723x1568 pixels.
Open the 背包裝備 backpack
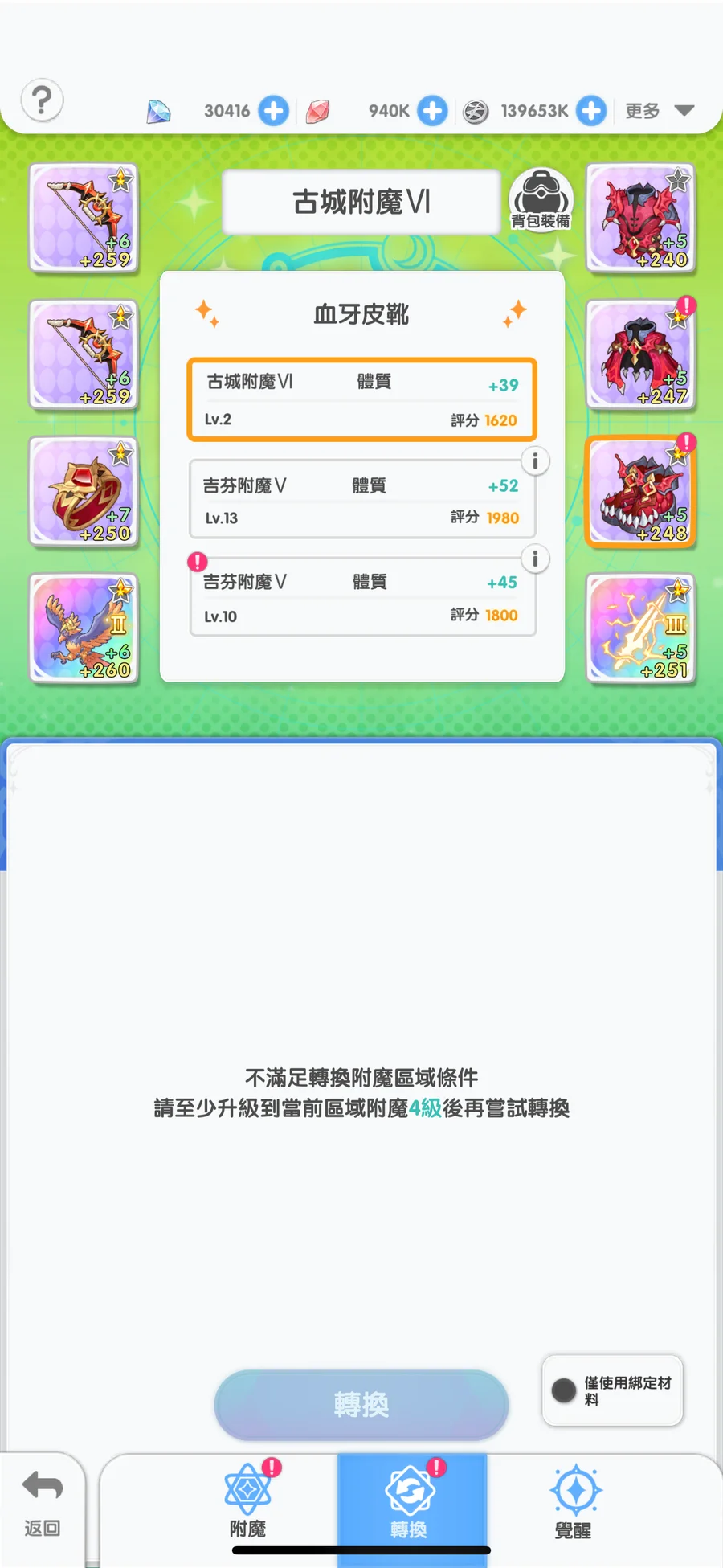[x=541, y=200]
